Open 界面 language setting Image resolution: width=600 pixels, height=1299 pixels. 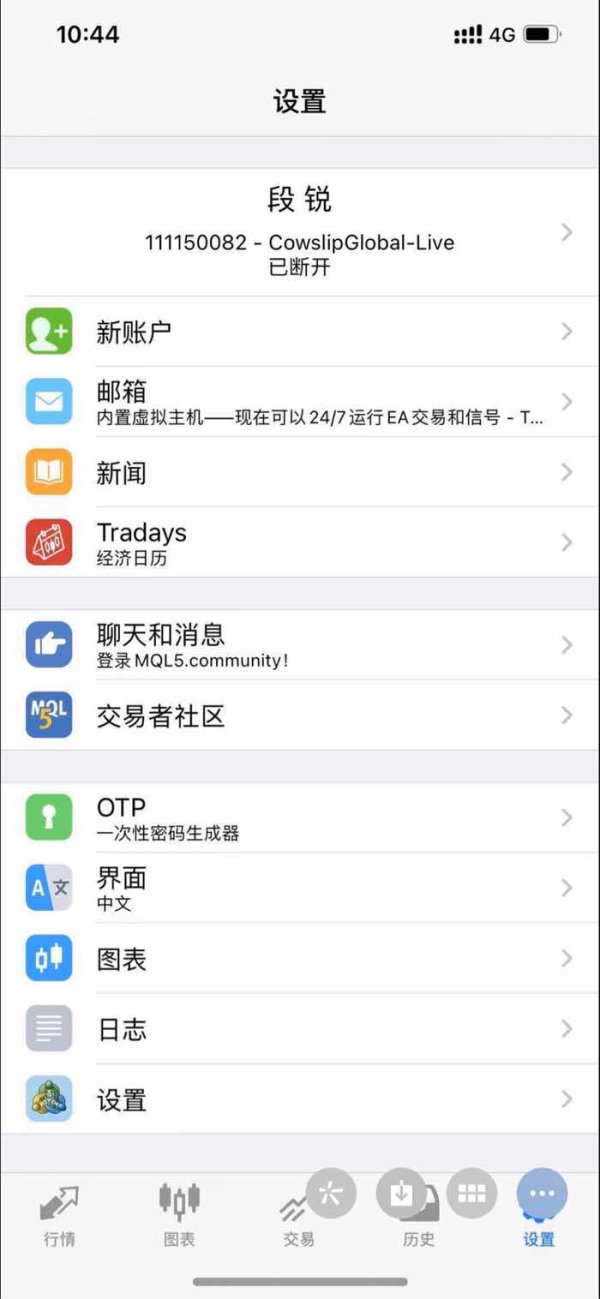[300, 888]
